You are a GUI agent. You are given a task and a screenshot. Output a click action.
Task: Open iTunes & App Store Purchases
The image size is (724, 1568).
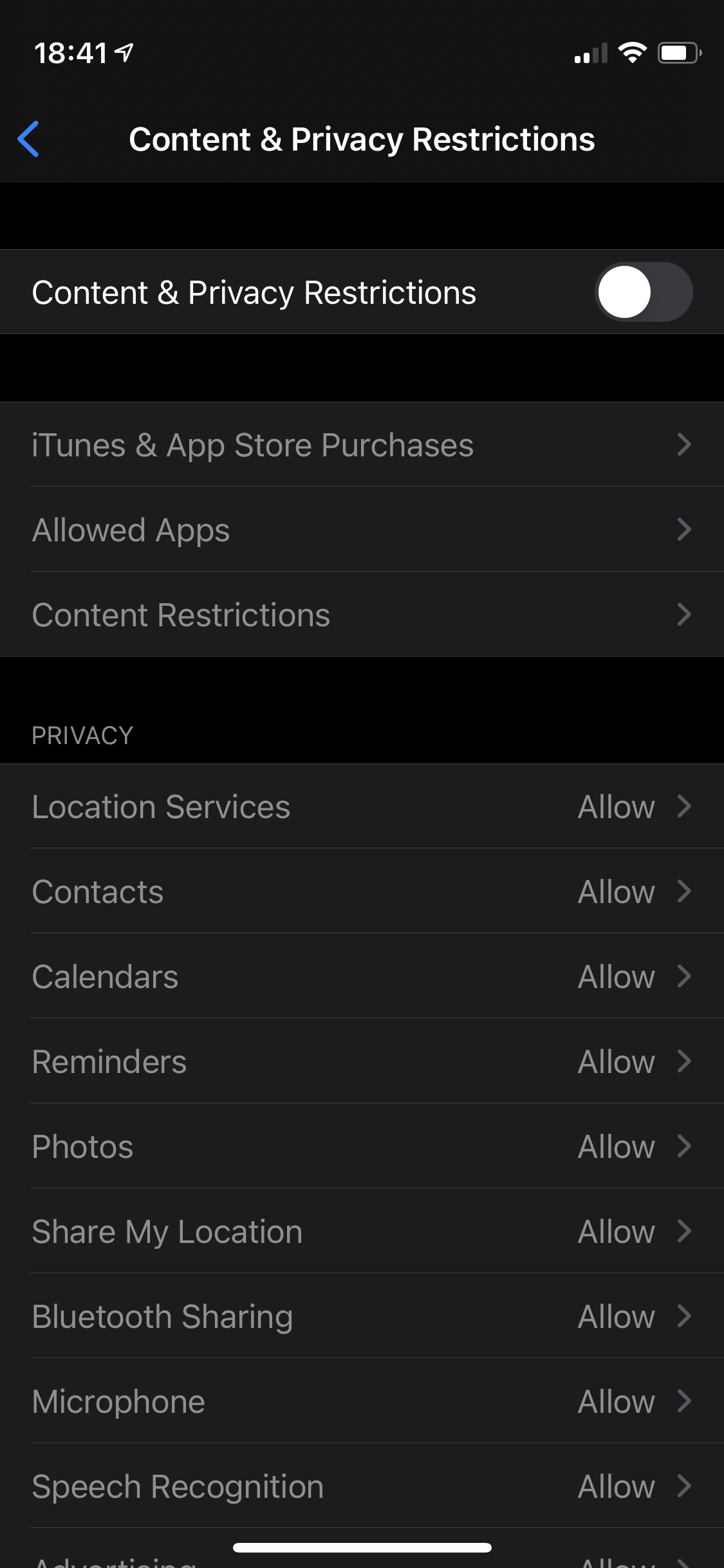click(x=362, y=445)
